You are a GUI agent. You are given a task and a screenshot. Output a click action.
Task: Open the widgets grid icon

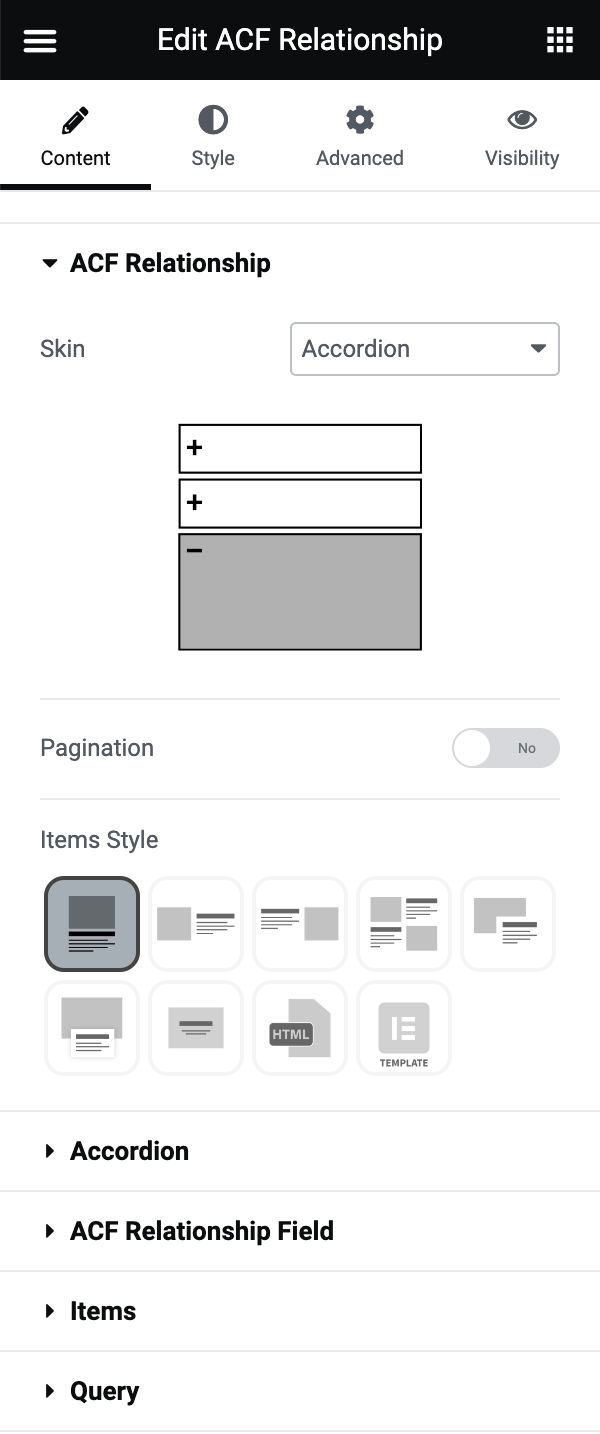point(559,40)
